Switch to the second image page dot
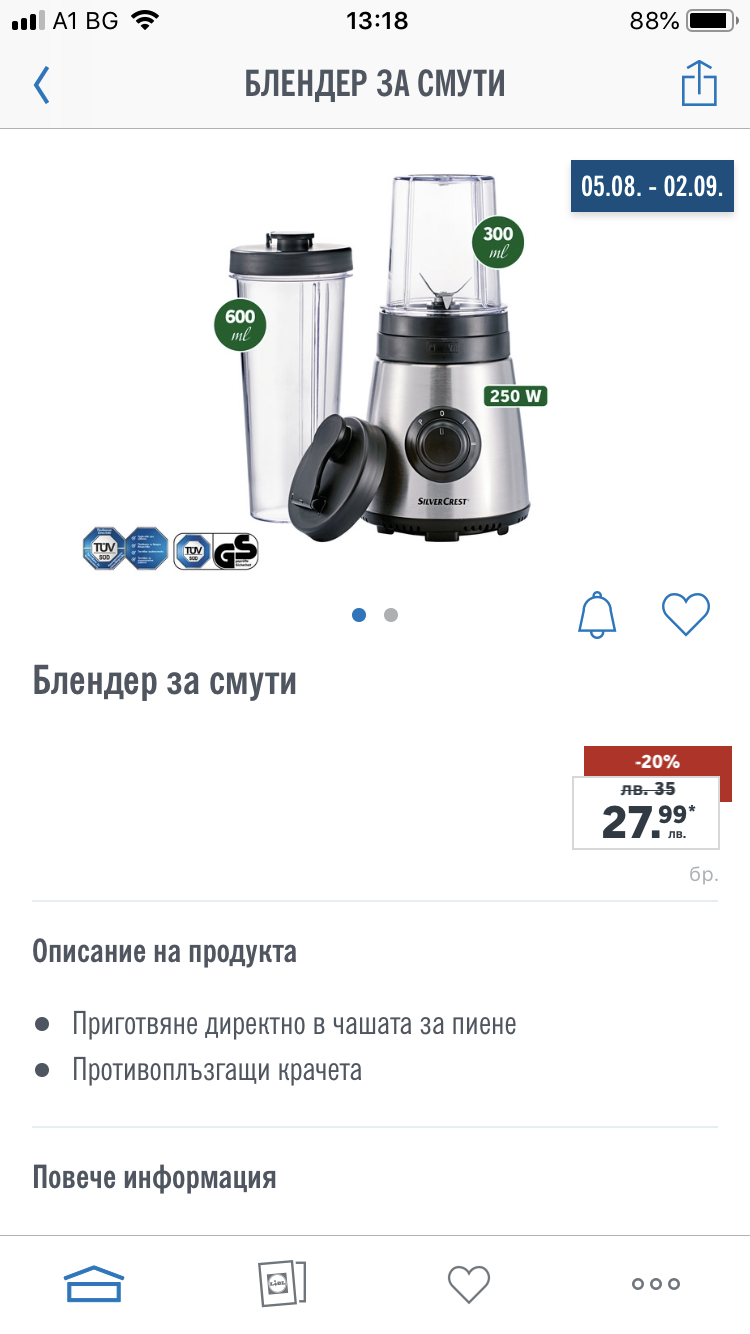750x1334 pixels. coord(391,615)
